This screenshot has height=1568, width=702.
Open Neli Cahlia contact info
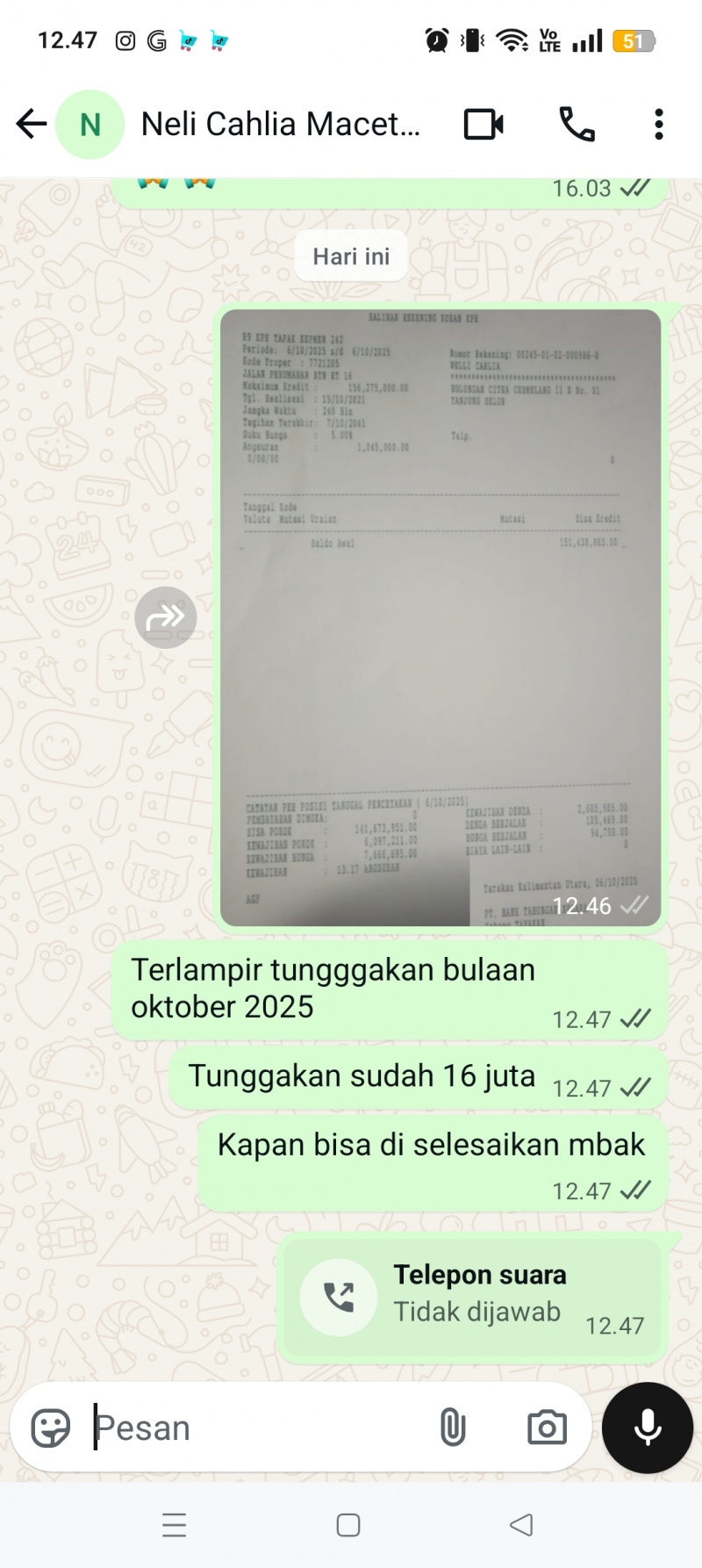pos(279,125)
